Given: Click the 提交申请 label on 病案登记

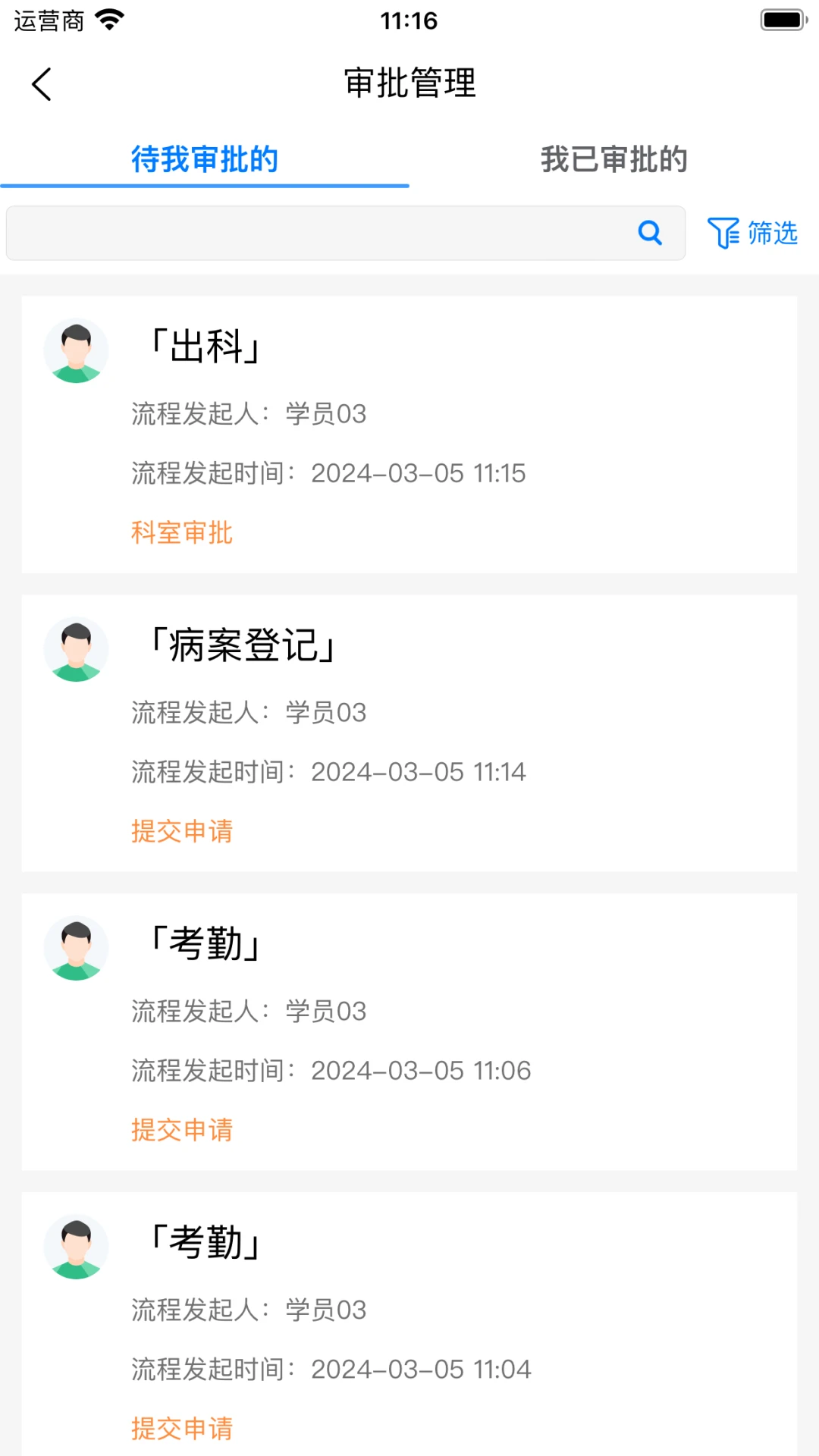Looking at the screenshot, I should click(x=182, y=831).
